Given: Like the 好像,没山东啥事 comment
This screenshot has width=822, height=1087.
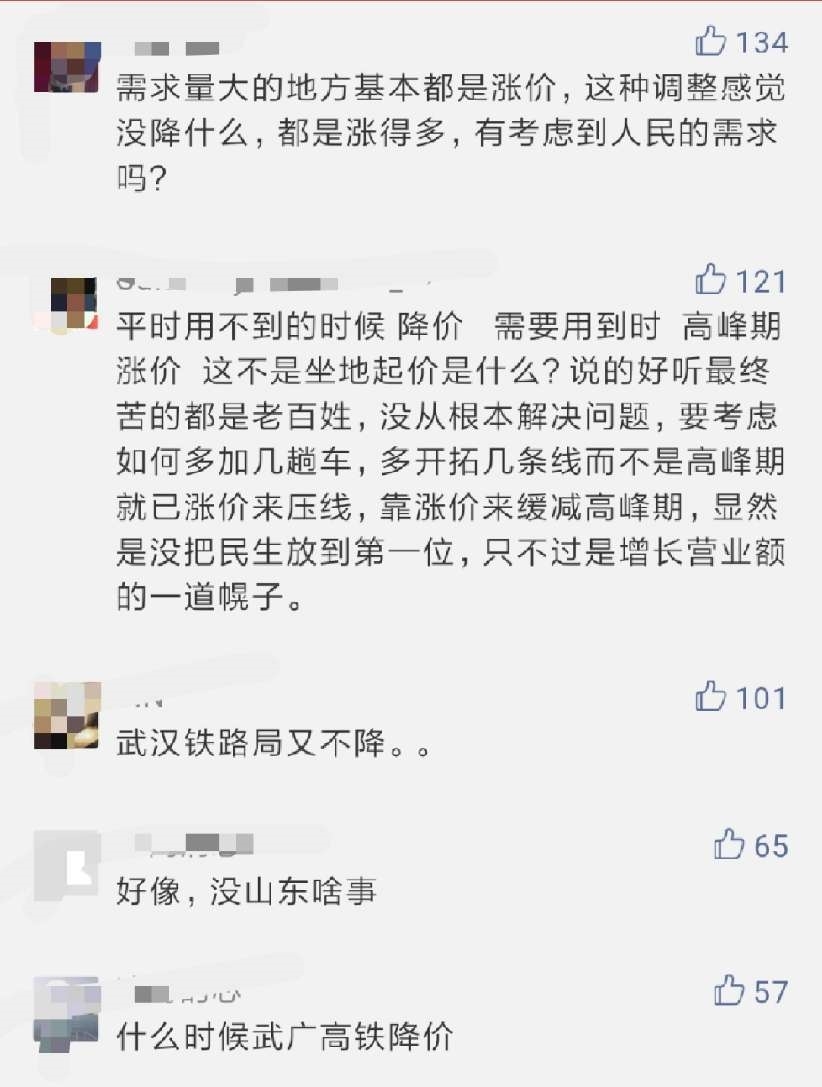Looking at the screenshot, I should 730,845.
